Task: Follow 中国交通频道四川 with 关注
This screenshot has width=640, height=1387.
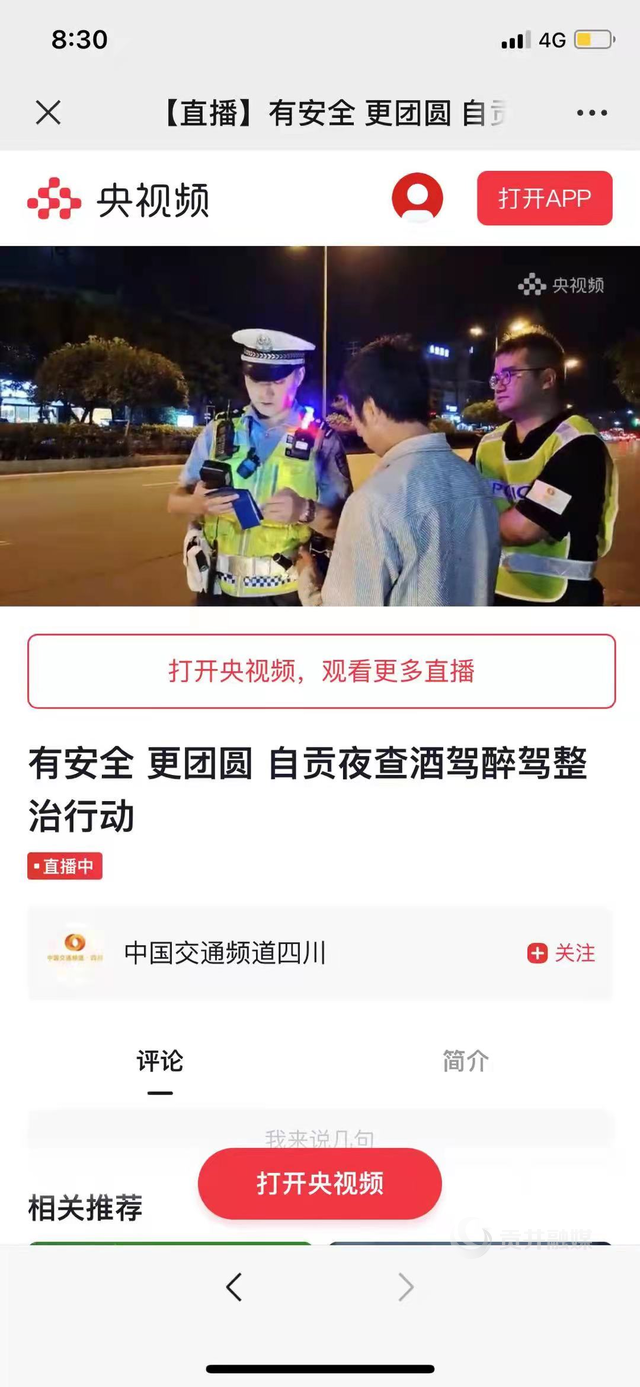Action: click(x=561, y=953)
